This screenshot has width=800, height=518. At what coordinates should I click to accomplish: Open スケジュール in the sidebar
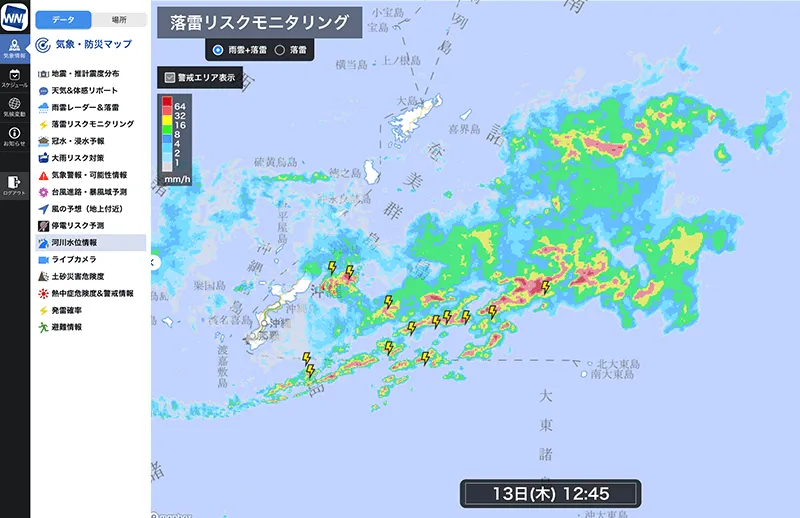tap(15, 79)
